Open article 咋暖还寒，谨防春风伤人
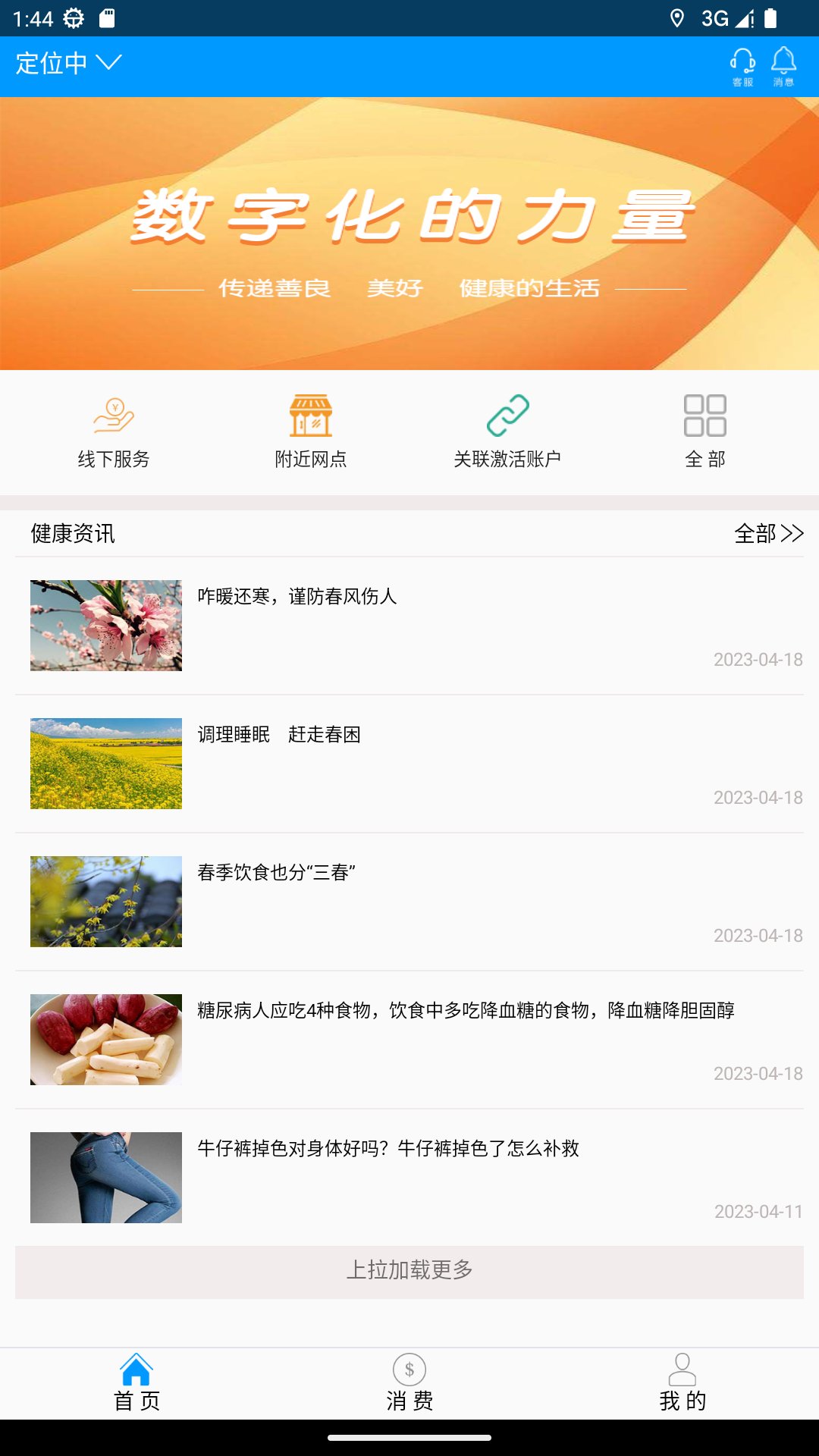The width and height of the screenshot is (819, 1456). [297, 598]
